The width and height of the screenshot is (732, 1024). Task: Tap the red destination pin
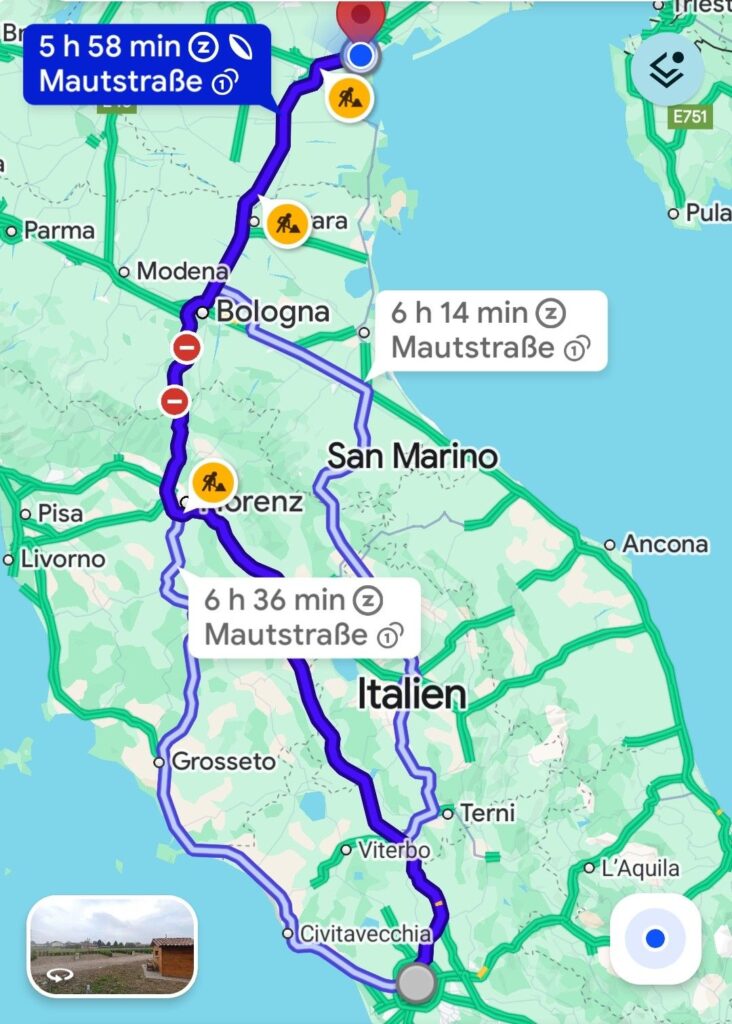coord(361,18)
